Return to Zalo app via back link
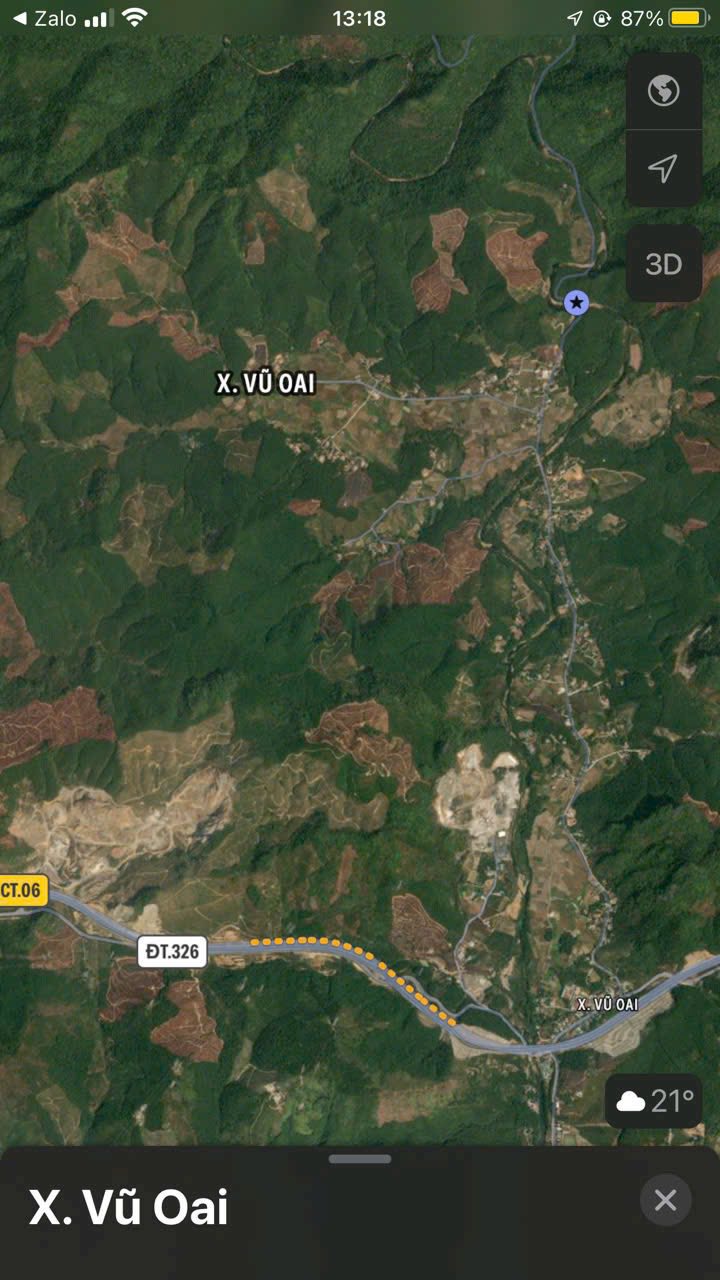 coord(44,18)
